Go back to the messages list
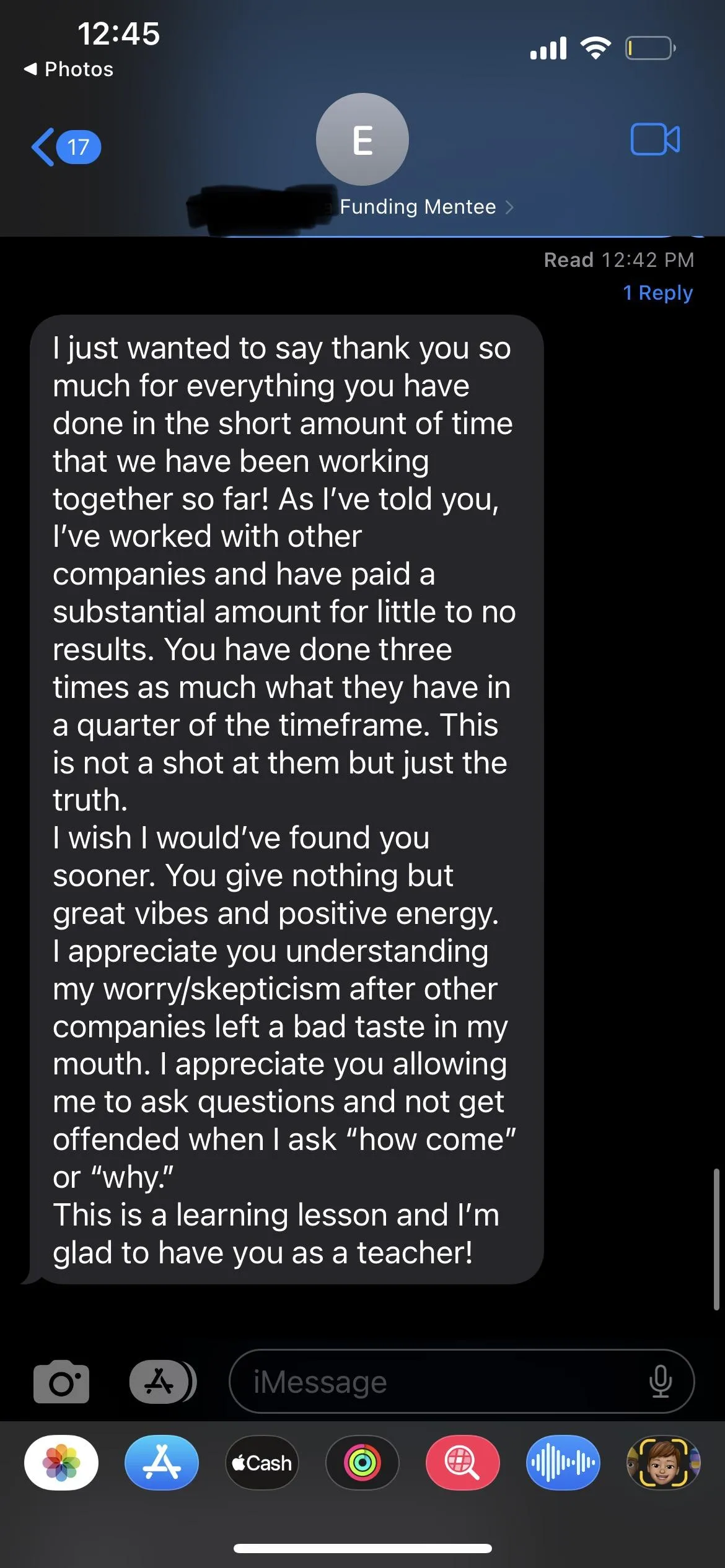This screenshot has width=725, height=1568. point(64,147)
